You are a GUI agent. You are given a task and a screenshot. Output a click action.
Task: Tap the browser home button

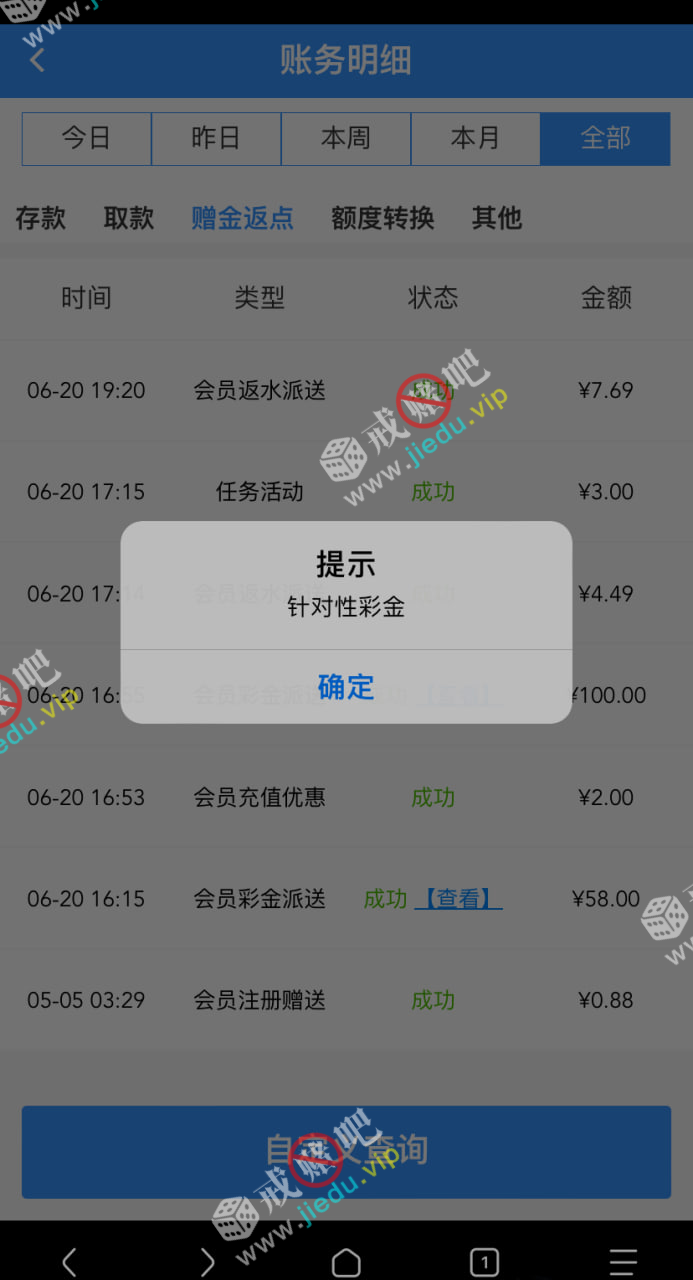point(346,1262)
